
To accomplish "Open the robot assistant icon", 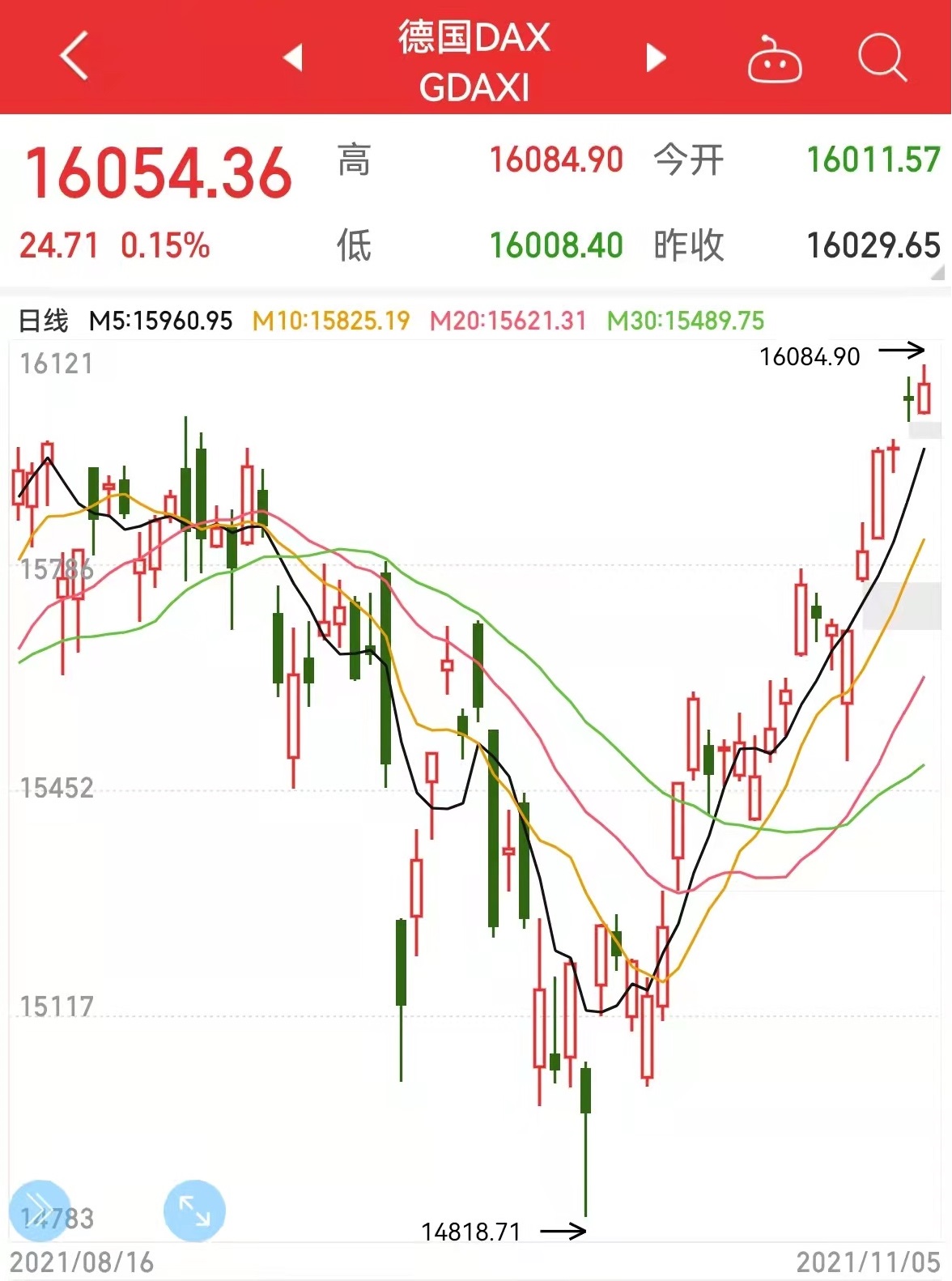I will 775,62.
